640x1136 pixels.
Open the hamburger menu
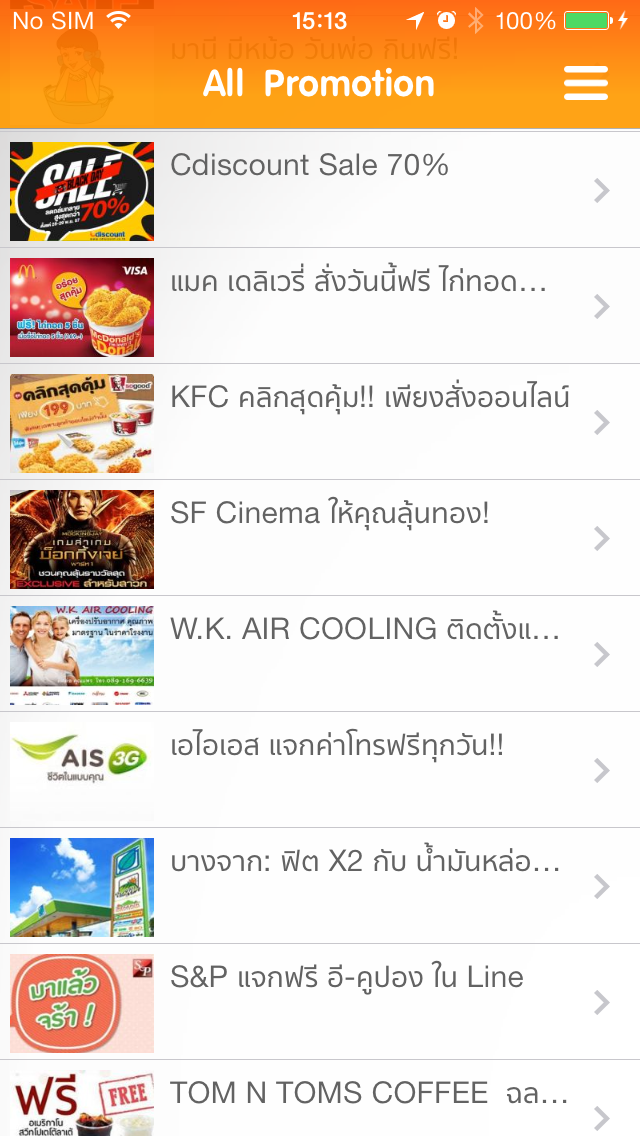tap(586, 84)
